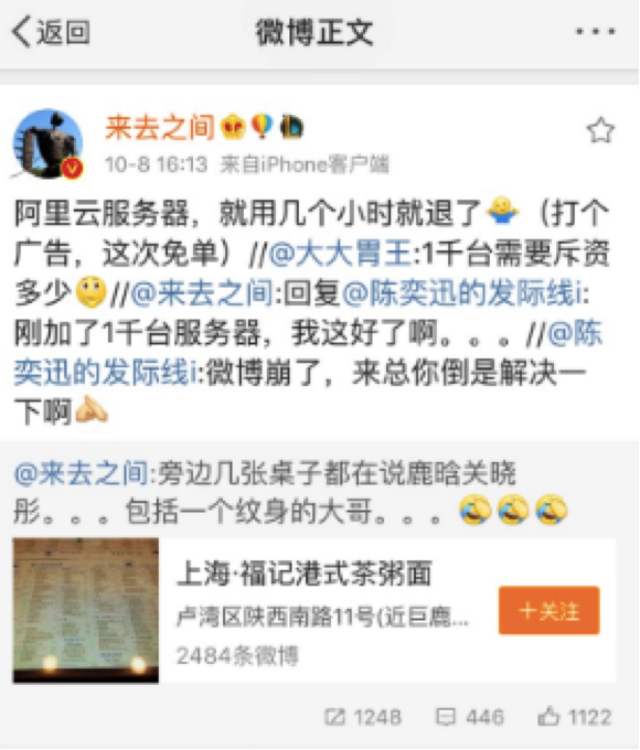Viewport: 640px width, 750px height.
Task: Tap the username 来去之间
Action: (160, 128)
